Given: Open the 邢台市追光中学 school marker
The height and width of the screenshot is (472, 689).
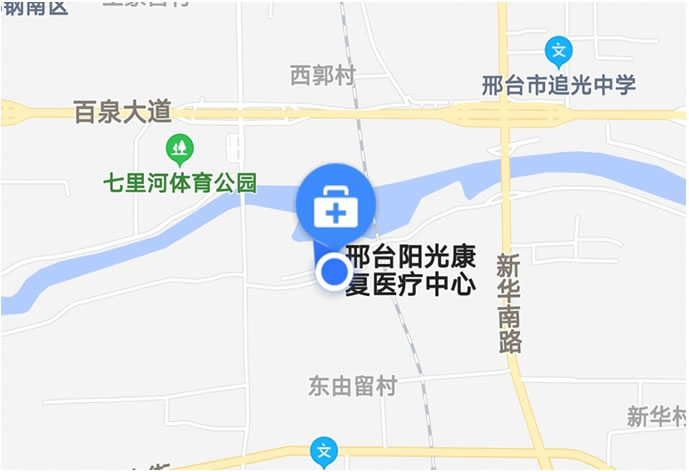Looking at the screenshot, I should (x=558, y=50).
